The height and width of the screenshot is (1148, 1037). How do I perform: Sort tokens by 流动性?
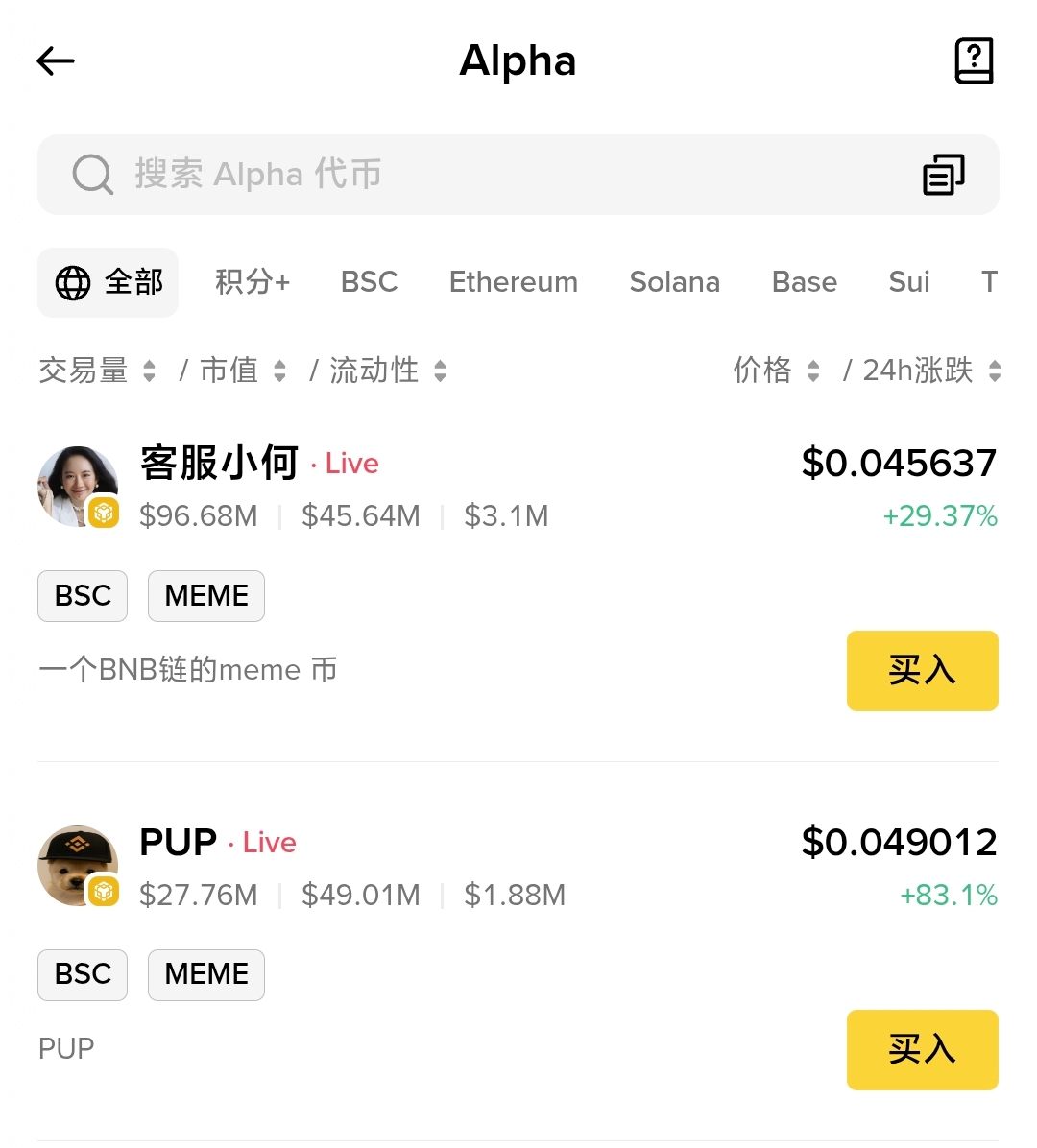click(x=386, y=371)
